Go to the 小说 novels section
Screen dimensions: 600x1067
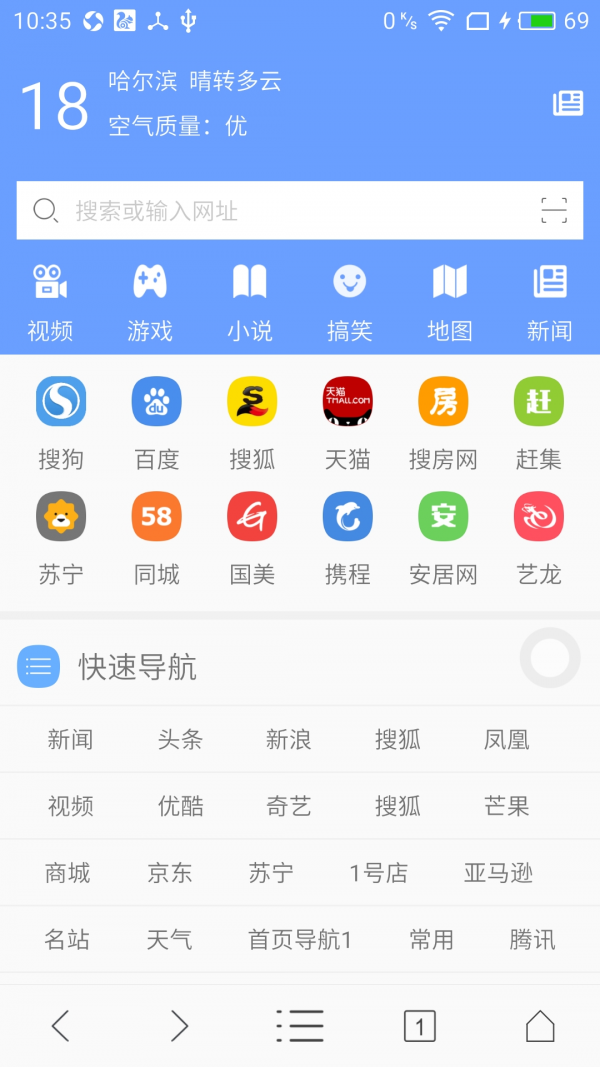pyautogui.click(x=250, y=300)
